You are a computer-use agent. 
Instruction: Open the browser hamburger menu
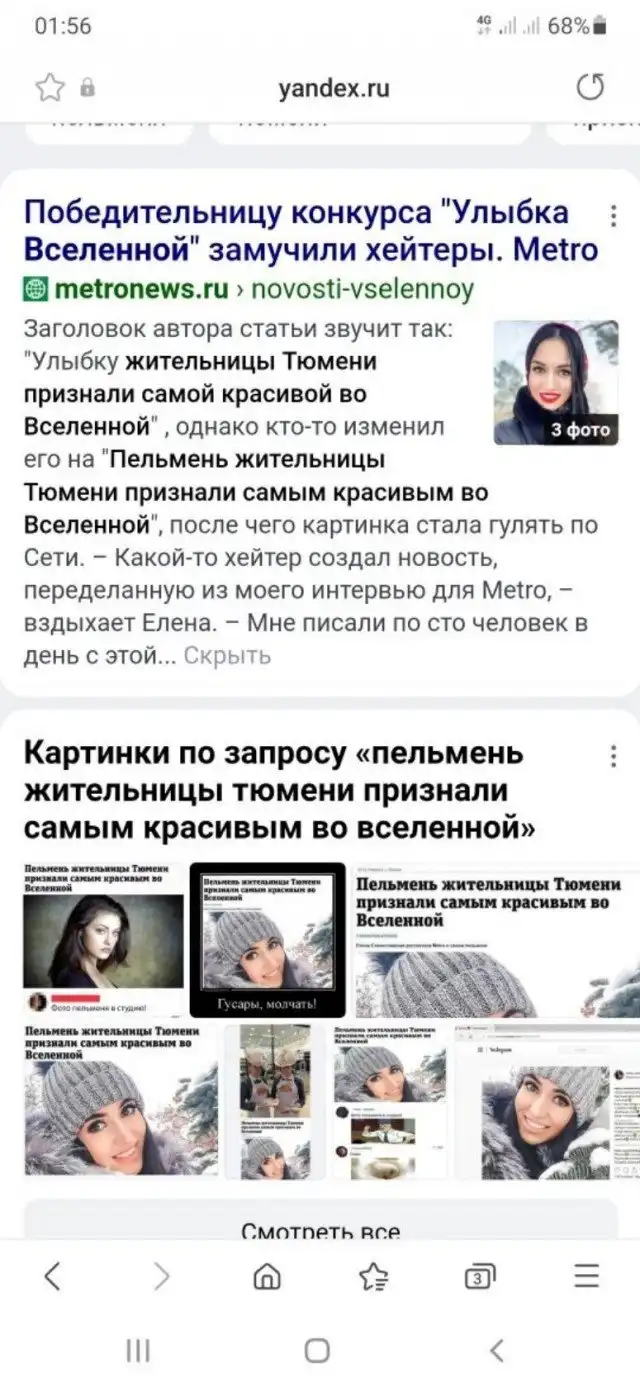(x=586, y=1276)
